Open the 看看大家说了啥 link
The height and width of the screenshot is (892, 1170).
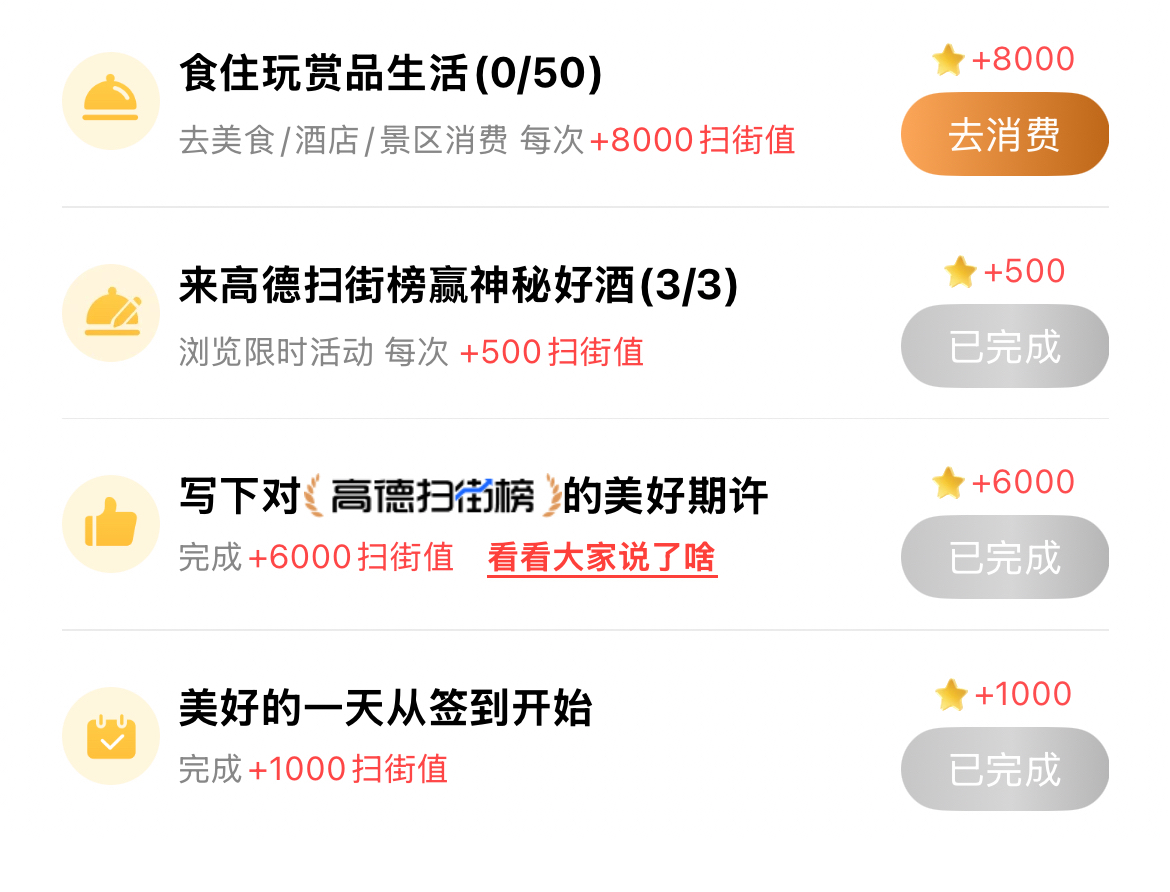click(602, 558)
